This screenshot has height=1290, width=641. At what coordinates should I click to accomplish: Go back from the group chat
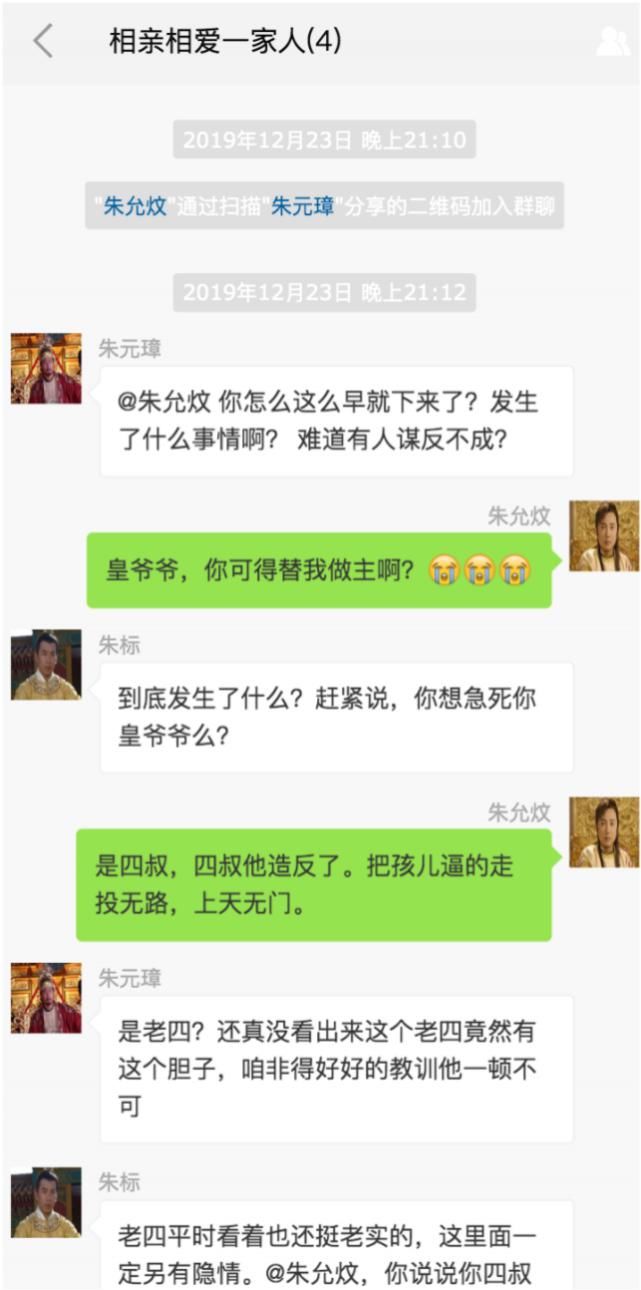(42, 41)
